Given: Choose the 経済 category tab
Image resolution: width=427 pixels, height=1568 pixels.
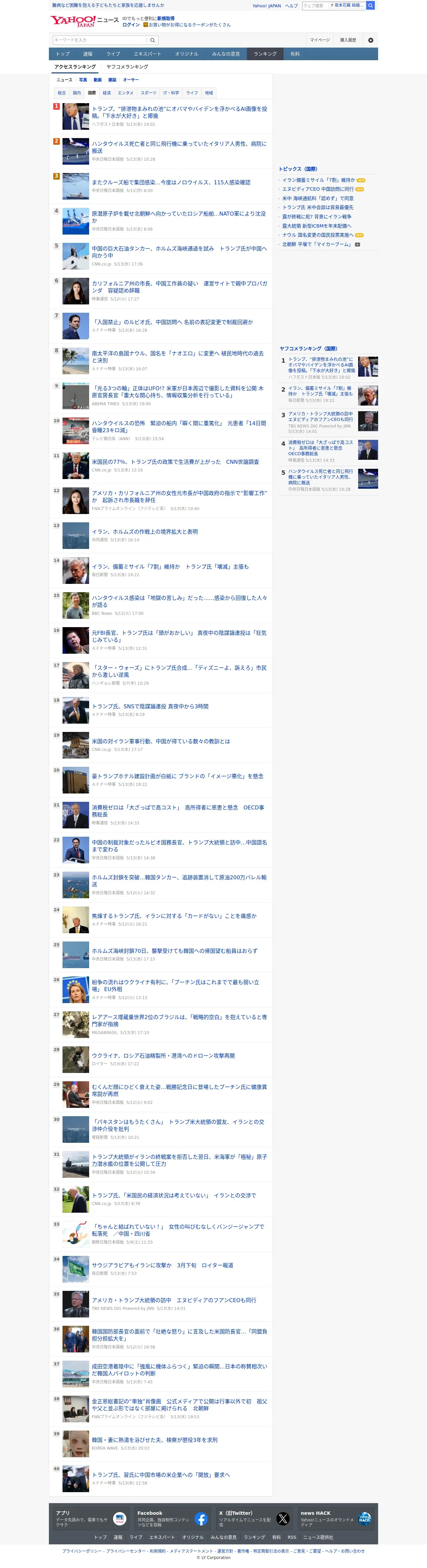Looking at the screenshot, I should [106, 93].
